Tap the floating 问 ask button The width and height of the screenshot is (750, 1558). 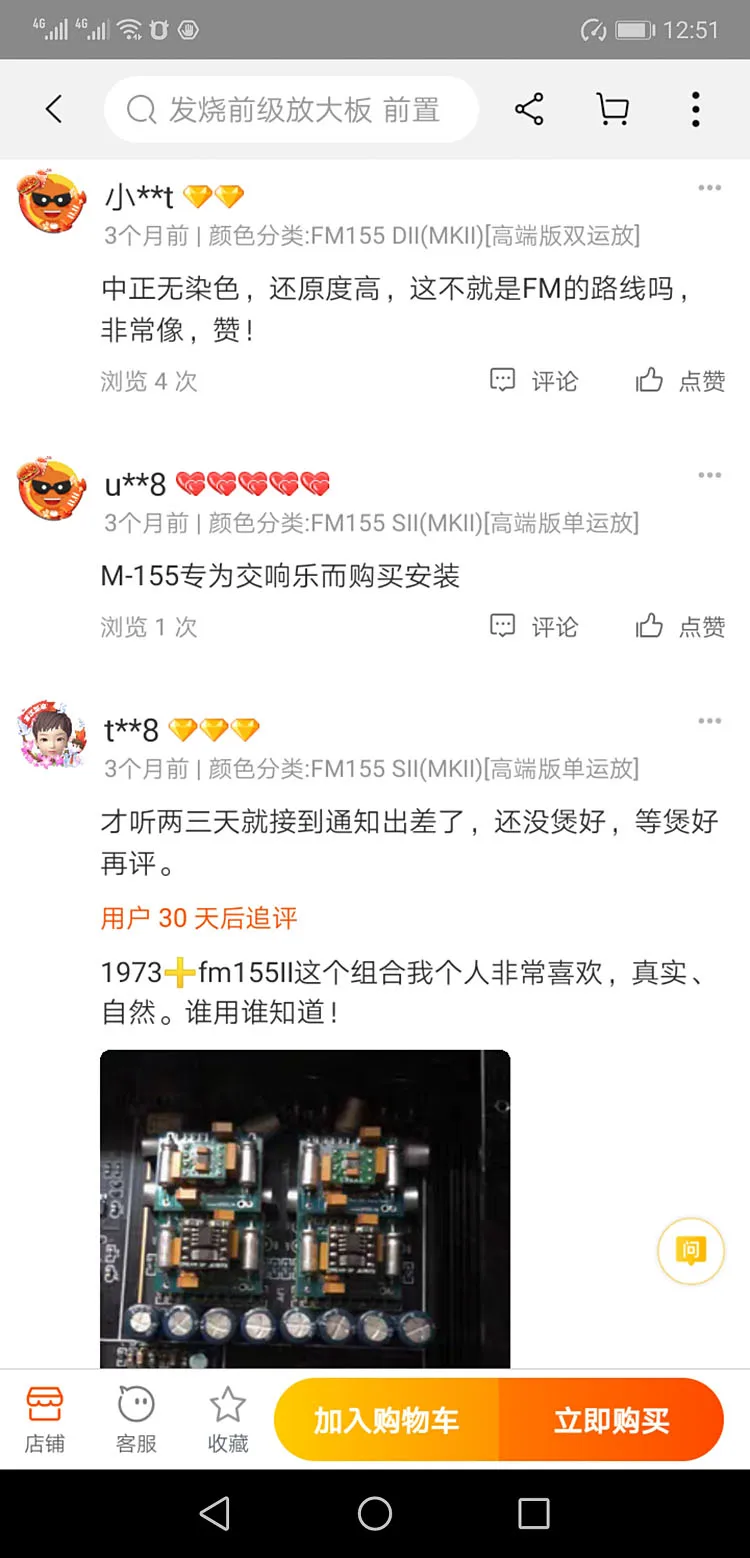691,1250
